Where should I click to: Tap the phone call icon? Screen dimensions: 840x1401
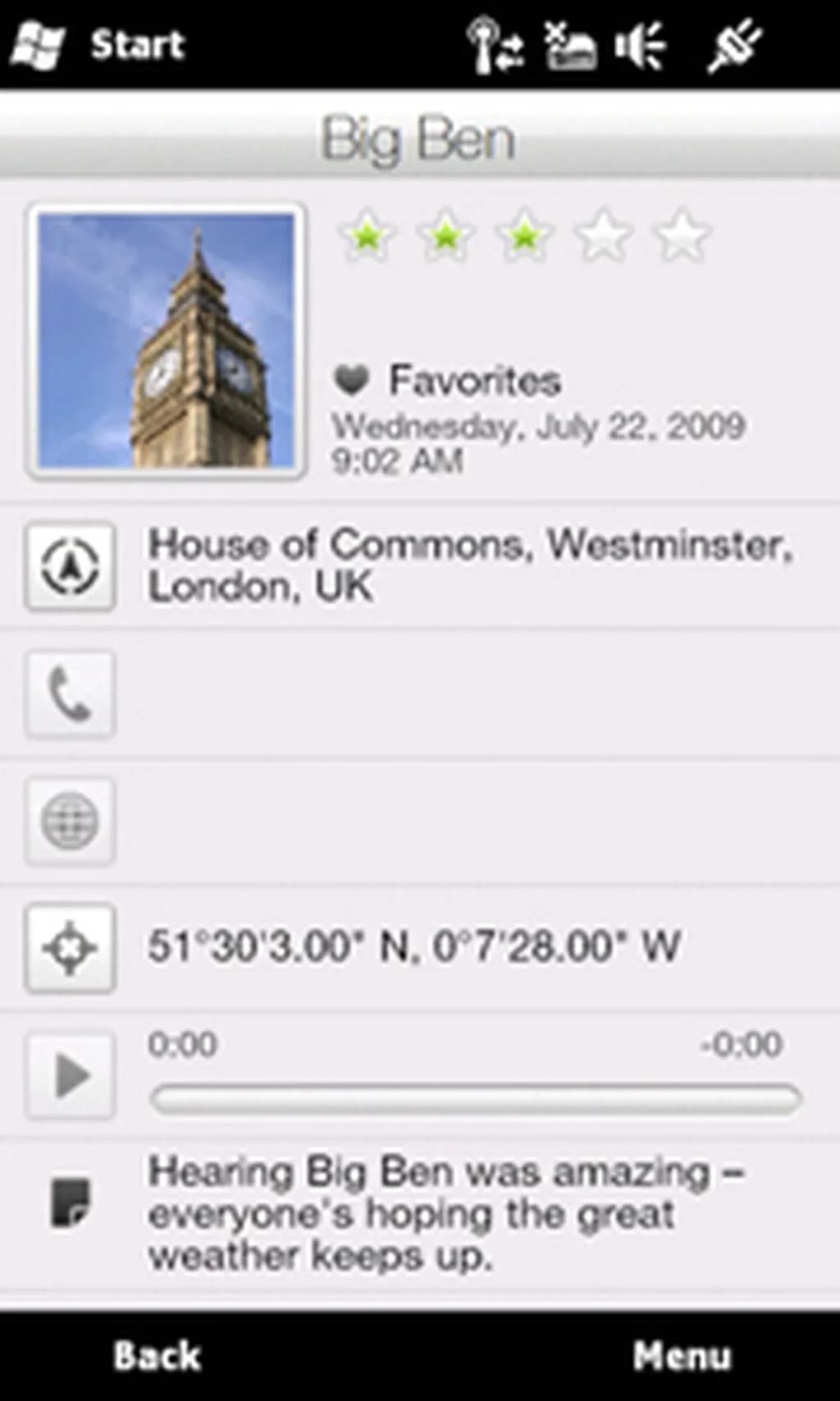tap(71, 695)
